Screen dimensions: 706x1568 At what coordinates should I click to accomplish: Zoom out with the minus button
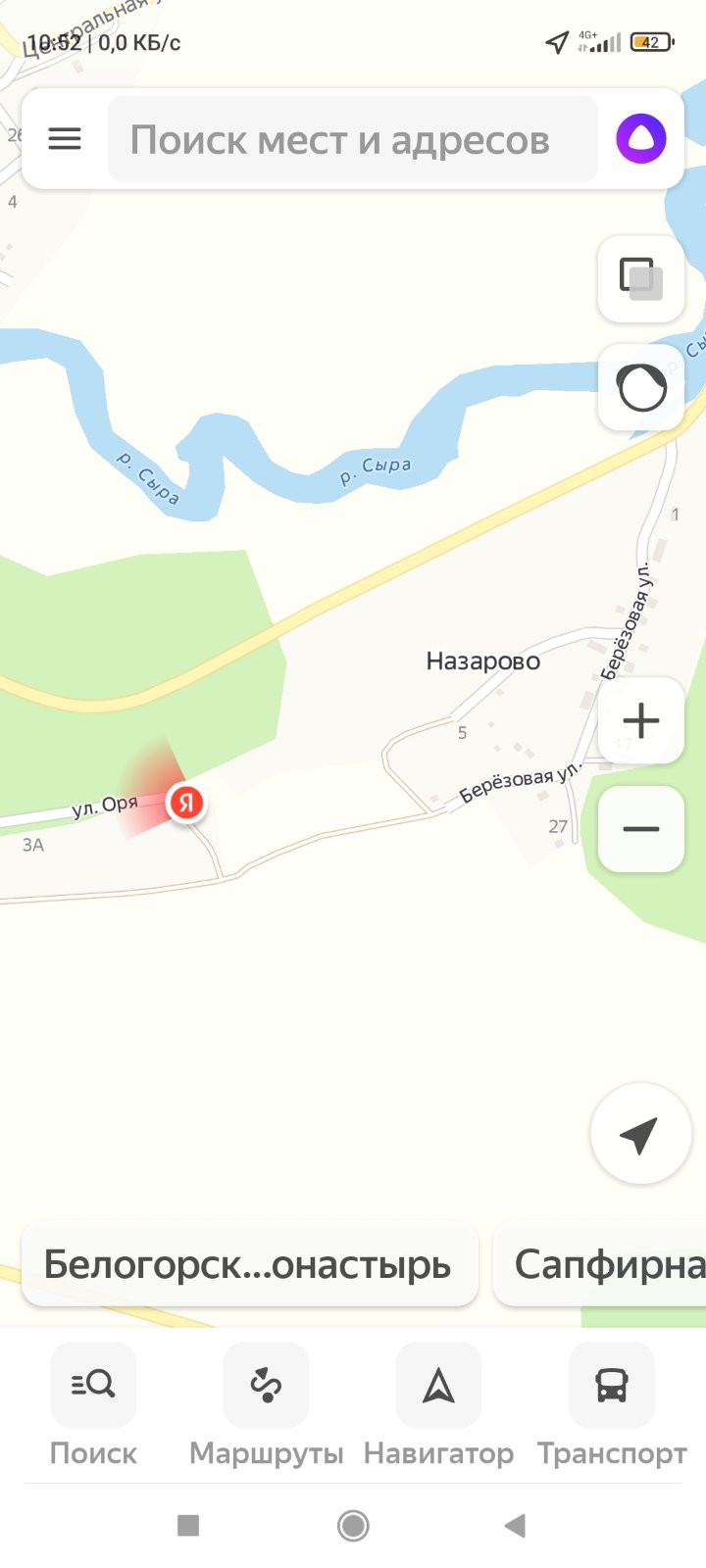coord(640,829)
